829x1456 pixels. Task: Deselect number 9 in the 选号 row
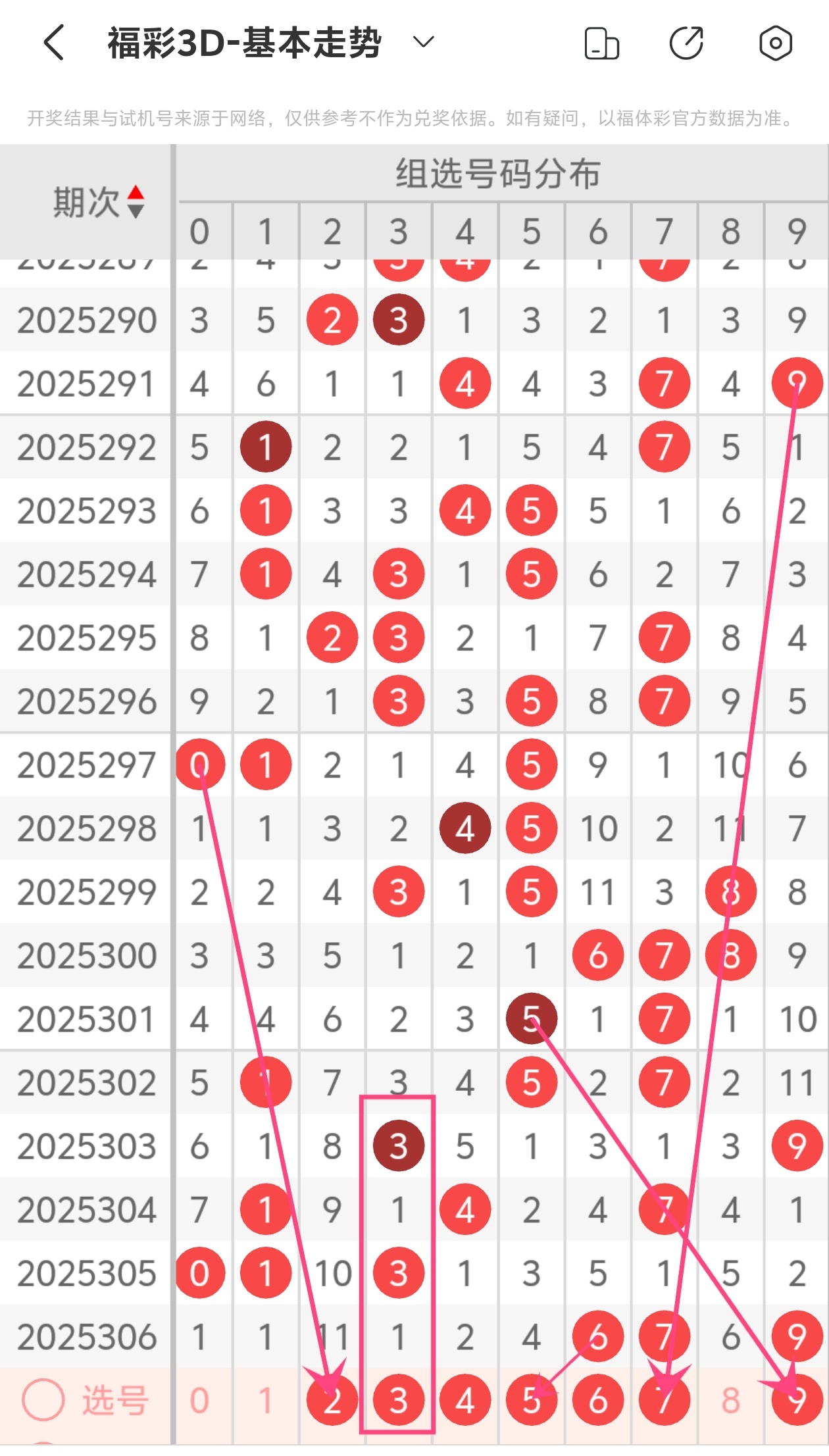(797, 1400)
